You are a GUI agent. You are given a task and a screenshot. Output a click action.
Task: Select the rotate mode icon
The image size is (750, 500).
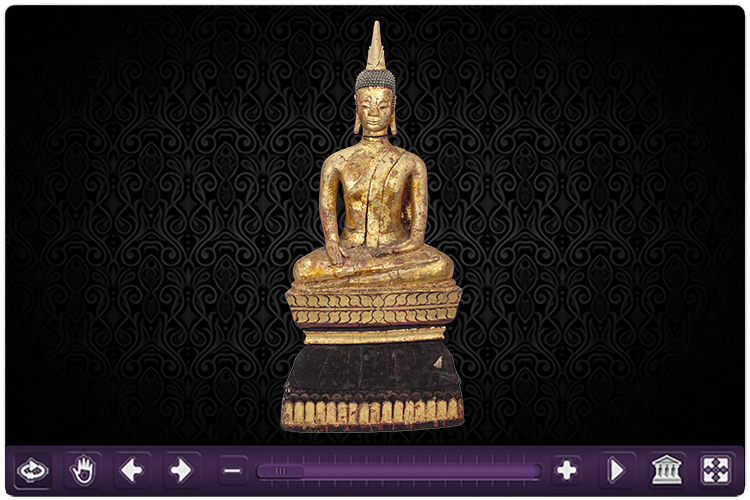point(32,470)
